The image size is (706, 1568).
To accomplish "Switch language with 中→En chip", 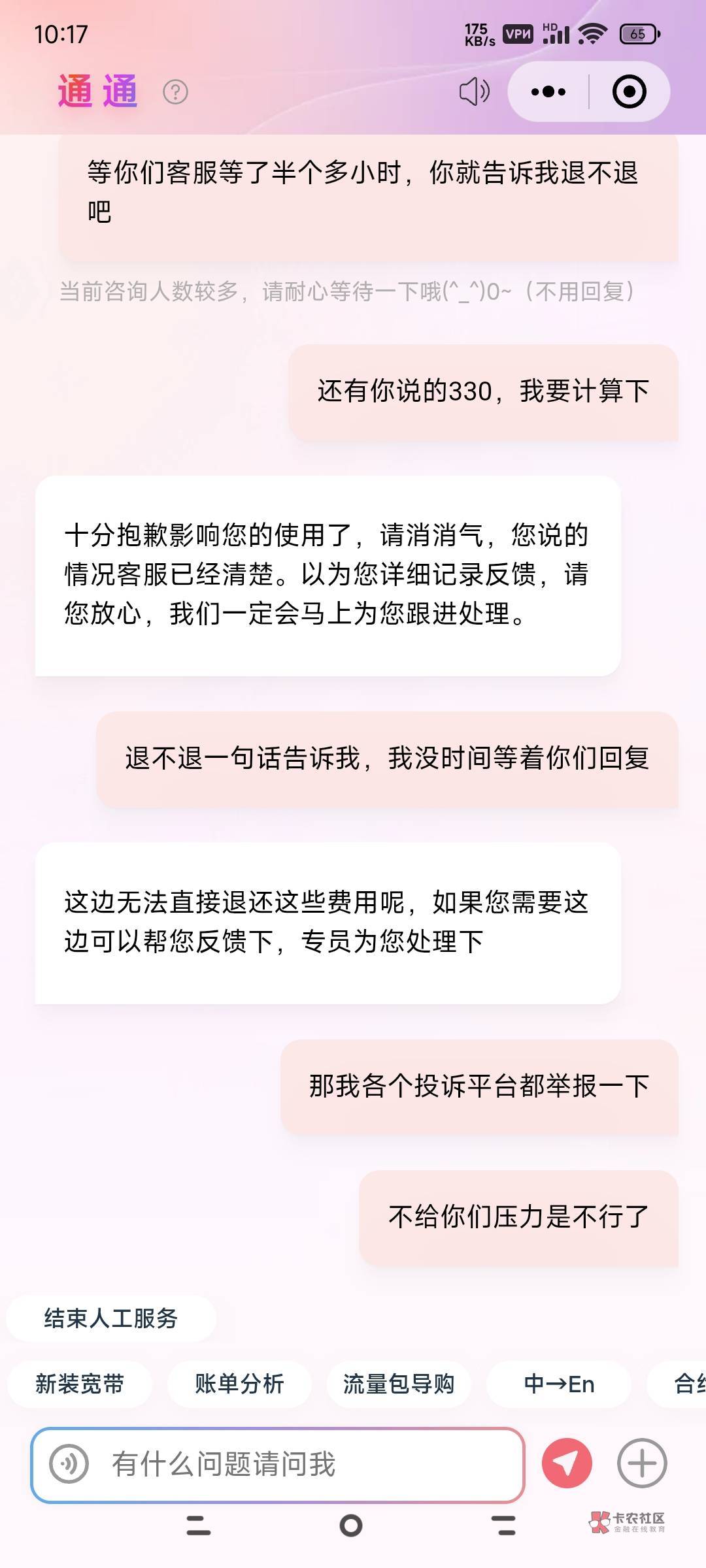I will tap(559, 1383).
